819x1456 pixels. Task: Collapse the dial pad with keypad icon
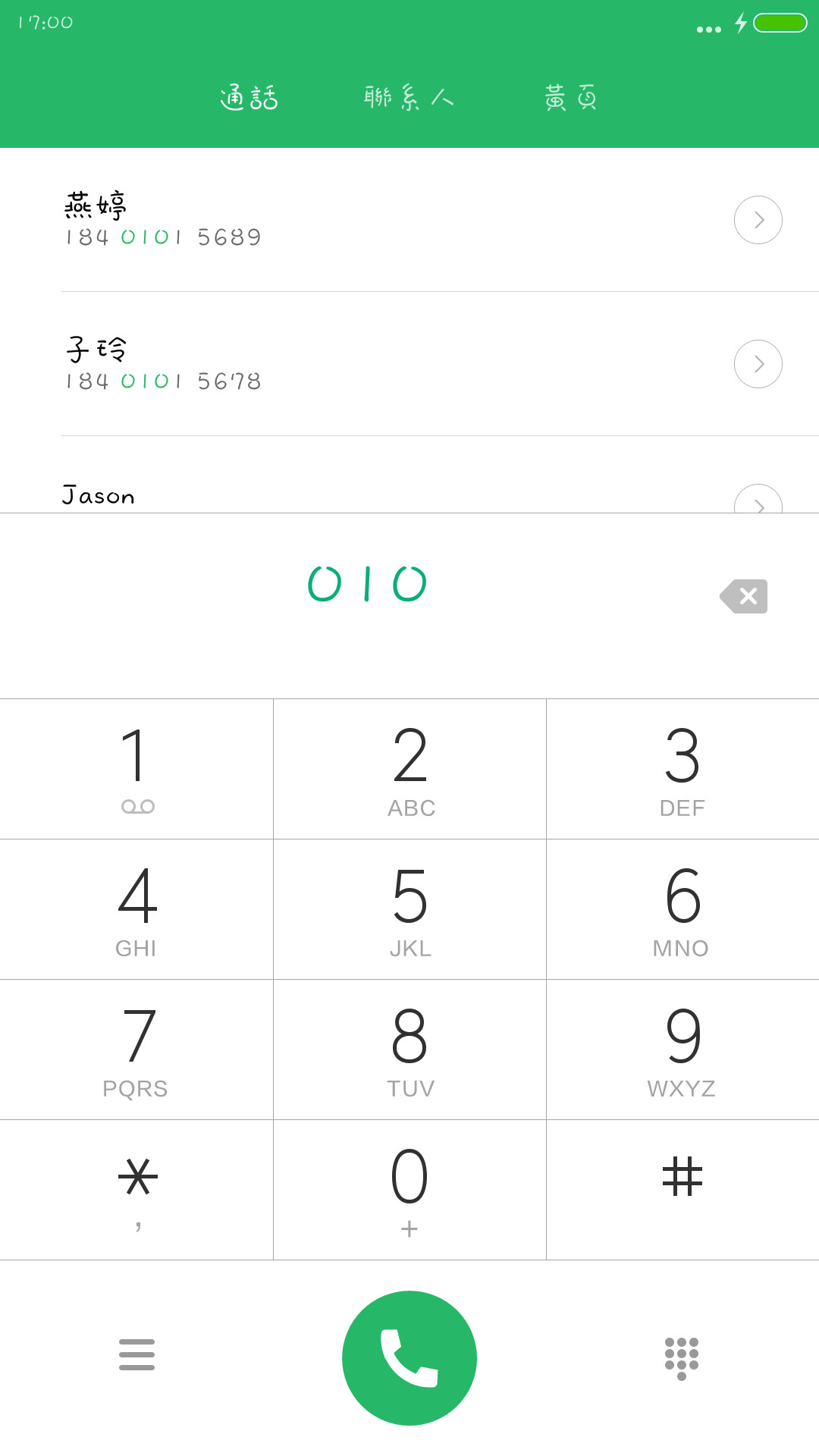click(682, 1359)
